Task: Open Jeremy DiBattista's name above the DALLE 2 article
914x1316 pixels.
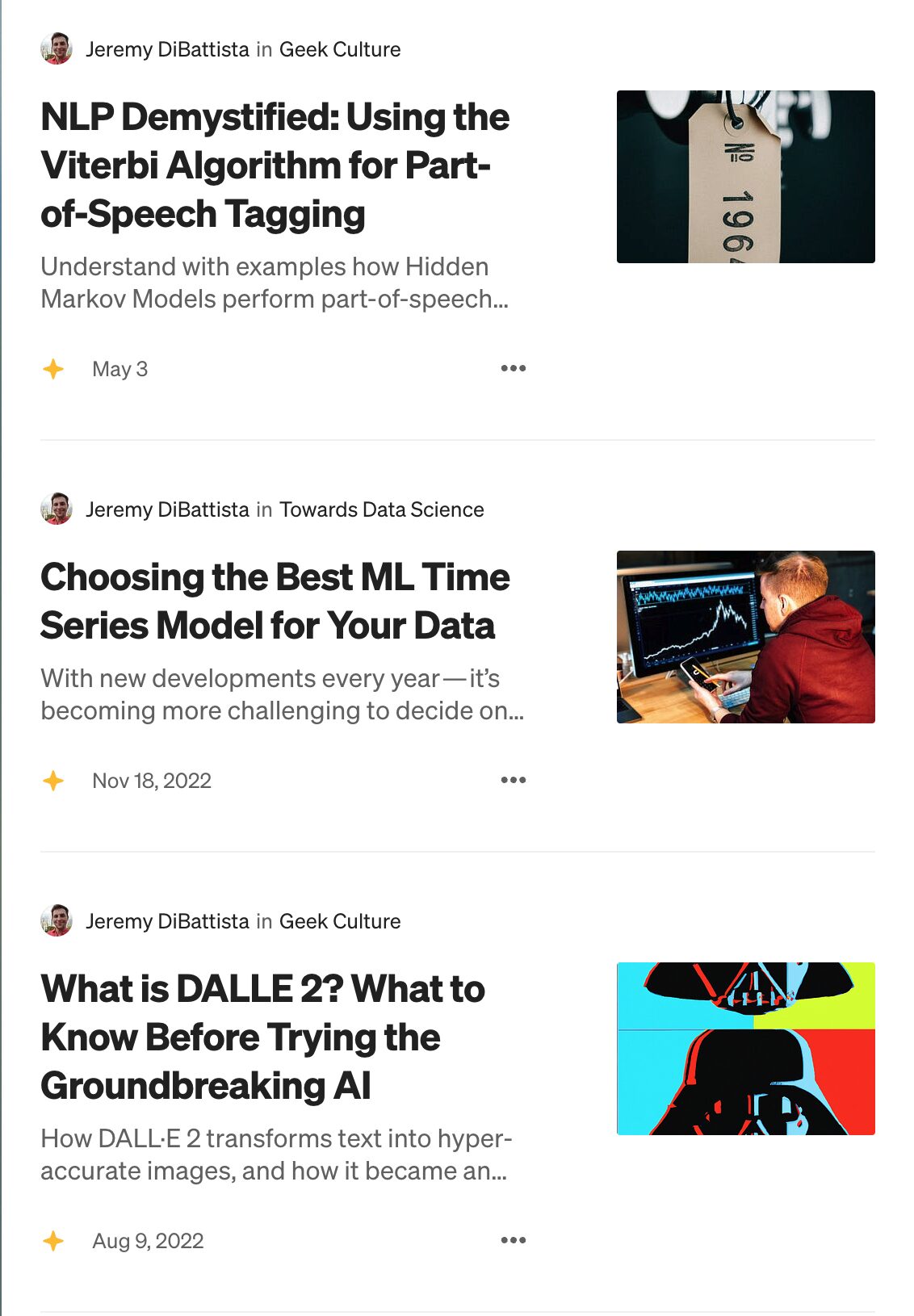Action: (x=167, y=922)
